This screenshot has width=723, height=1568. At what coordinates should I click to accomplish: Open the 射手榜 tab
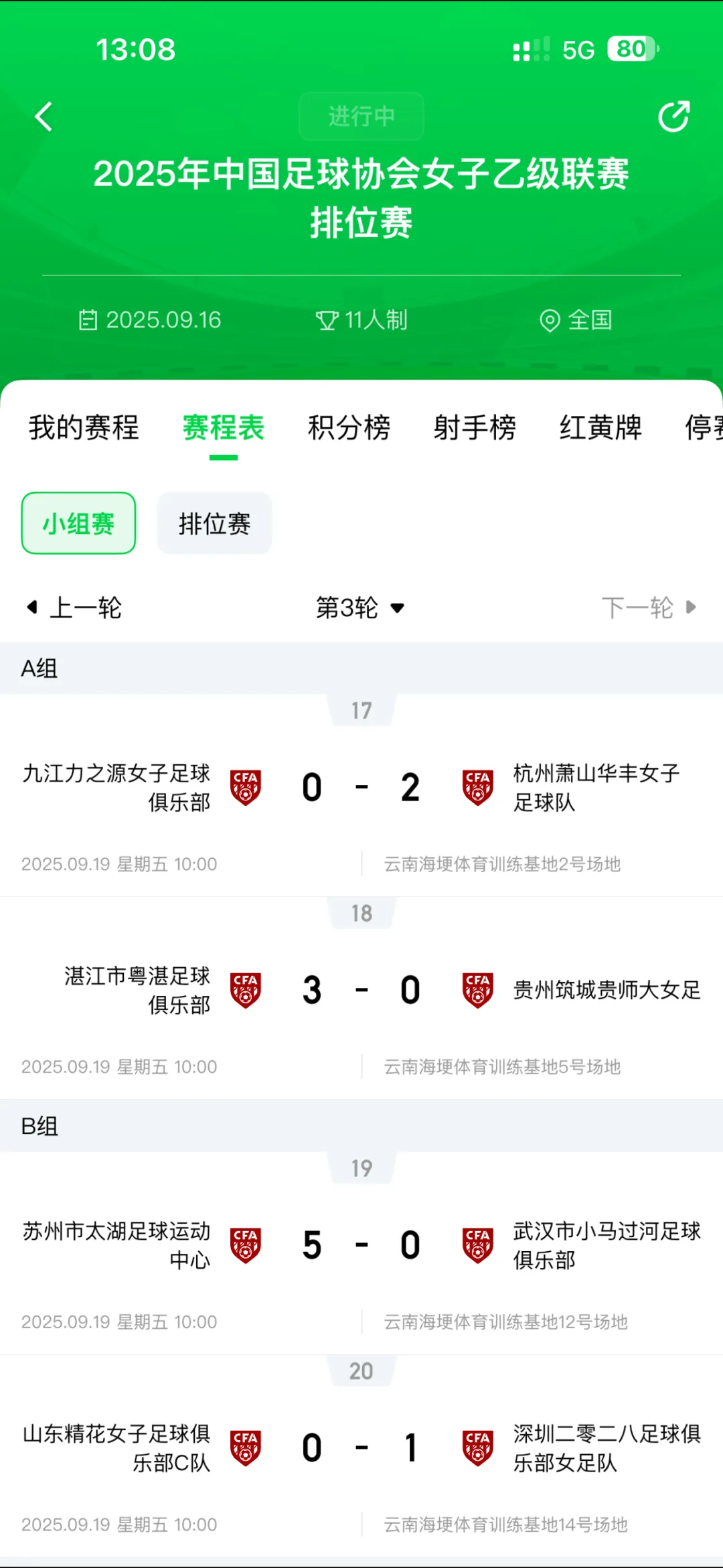click(475, 428)
